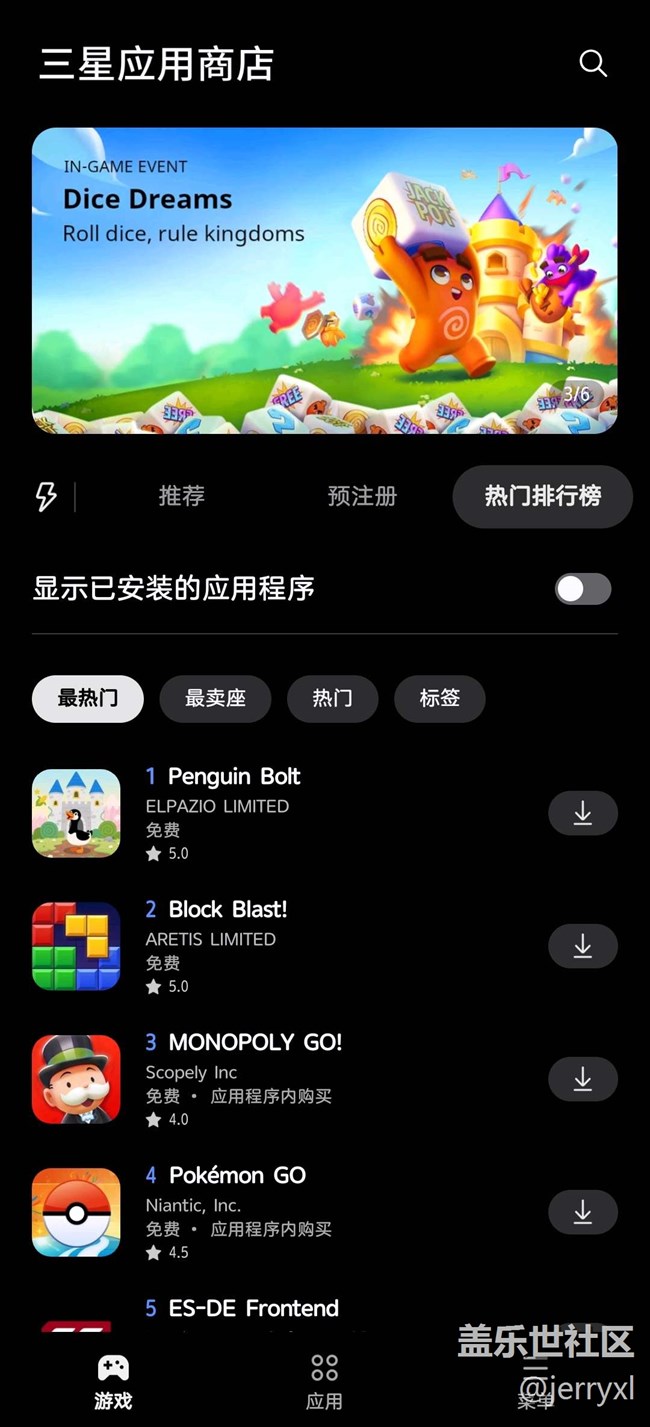Download Pokémon GO
Viewport: 650px width, 1427px height.
(x=582, y=1213)
